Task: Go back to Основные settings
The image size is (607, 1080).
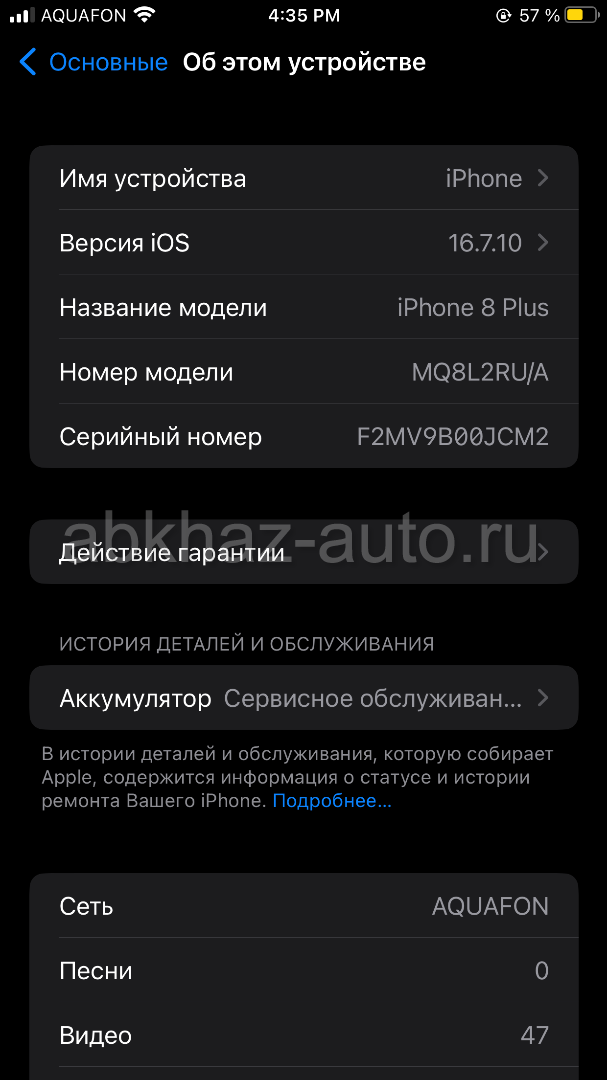Action: click(x=93, y=62)
